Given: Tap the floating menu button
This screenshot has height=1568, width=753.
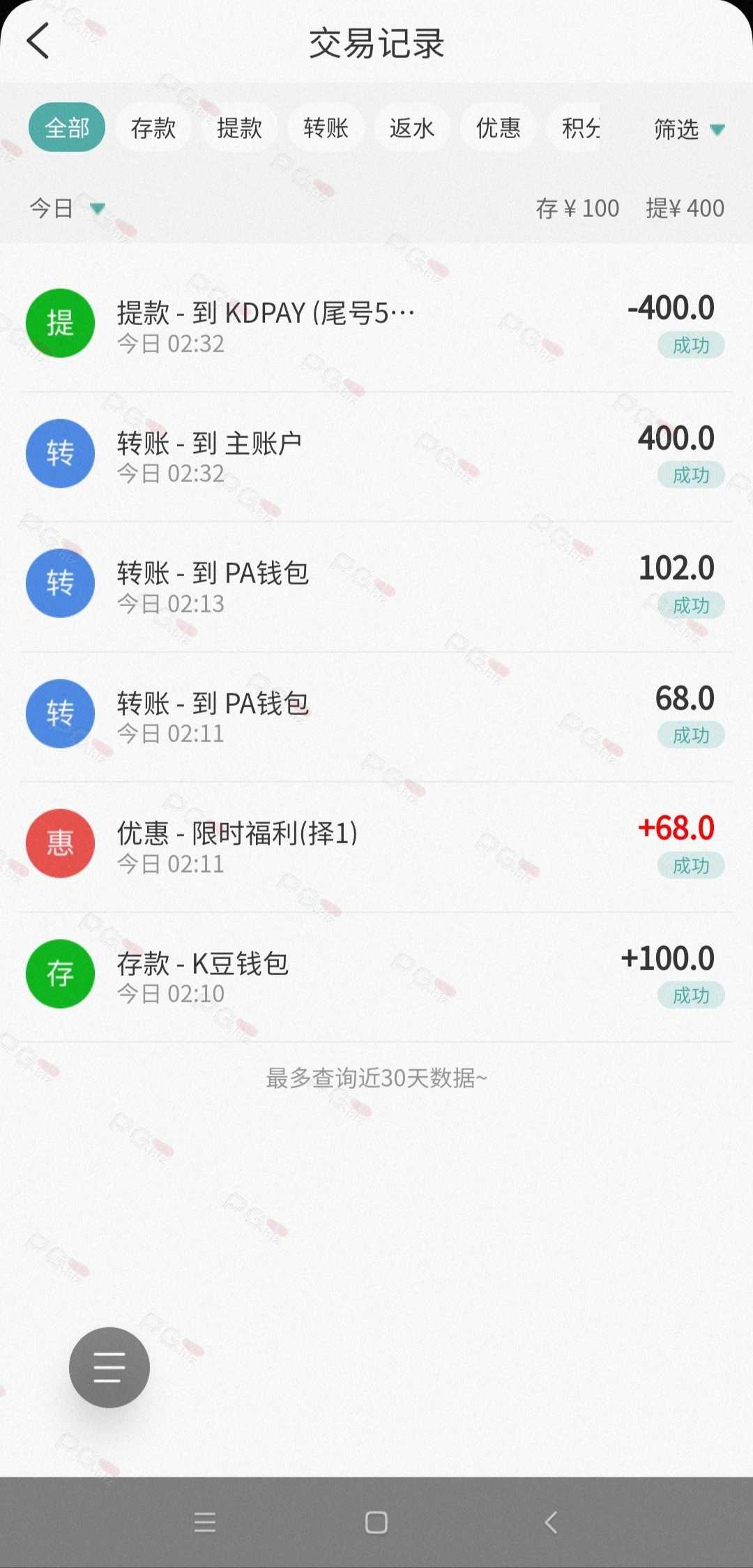Looking at the screenshot, I should pos(109,1367).
